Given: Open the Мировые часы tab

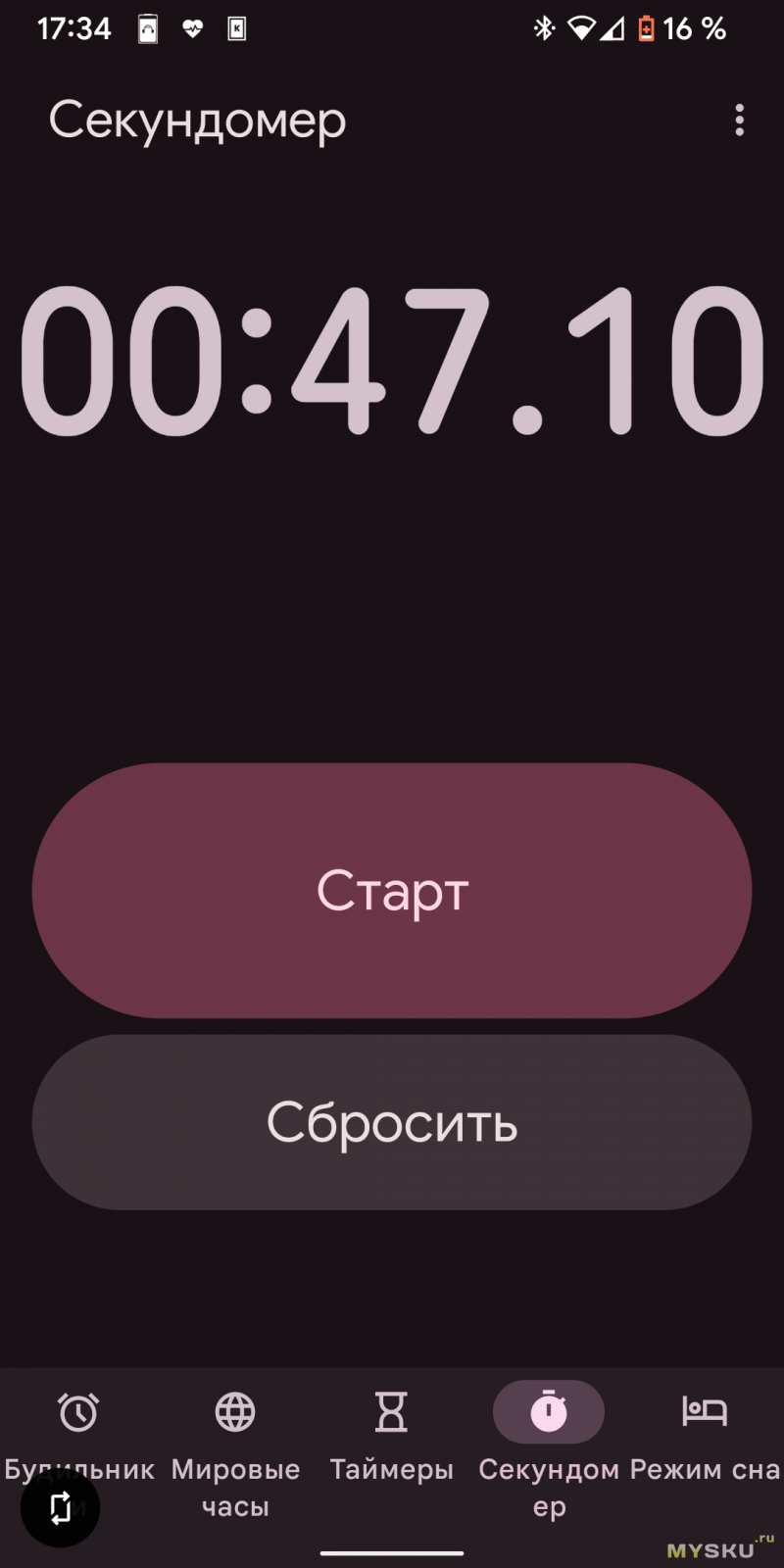Looking at the screenshot, I should 235,1450.
